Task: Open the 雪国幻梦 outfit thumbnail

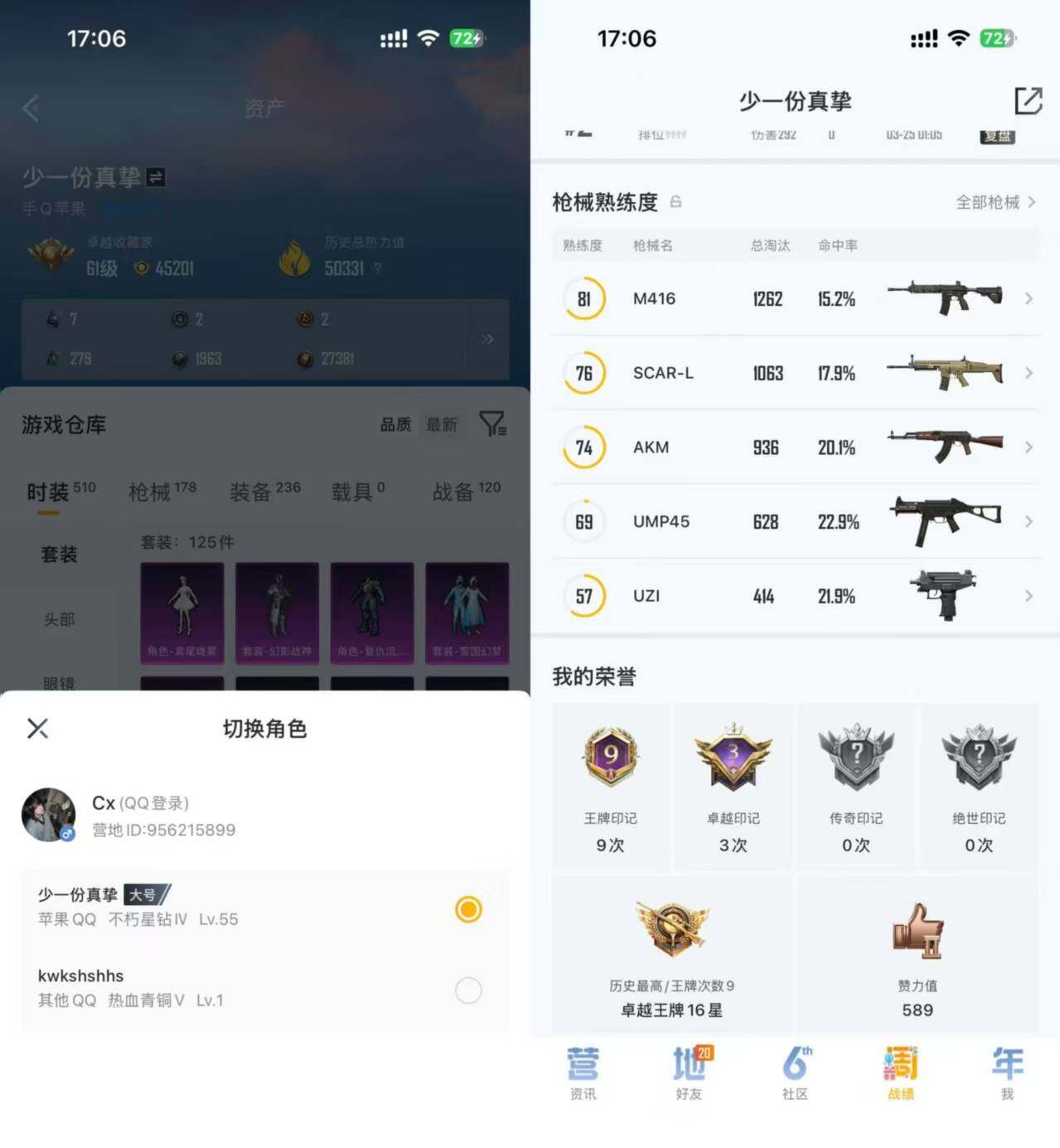Action: [x=467, y=613]
